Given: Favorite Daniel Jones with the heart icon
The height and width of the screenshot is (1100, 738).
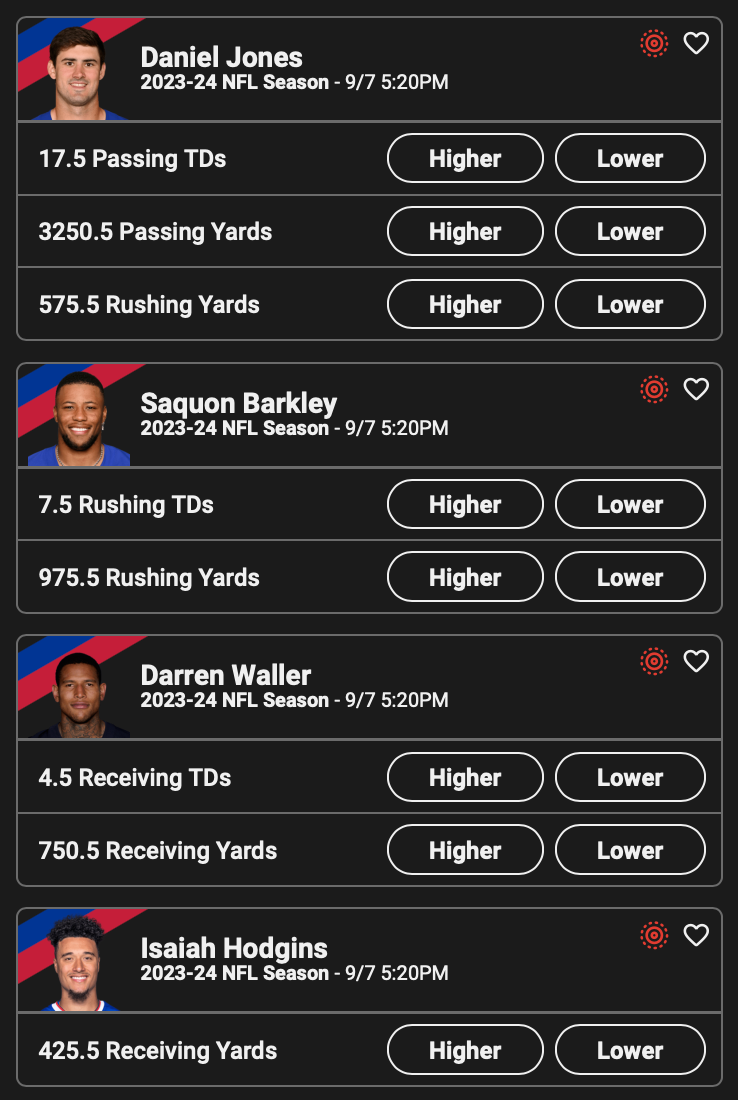Looking at the screenshot, I should [696, 43].
